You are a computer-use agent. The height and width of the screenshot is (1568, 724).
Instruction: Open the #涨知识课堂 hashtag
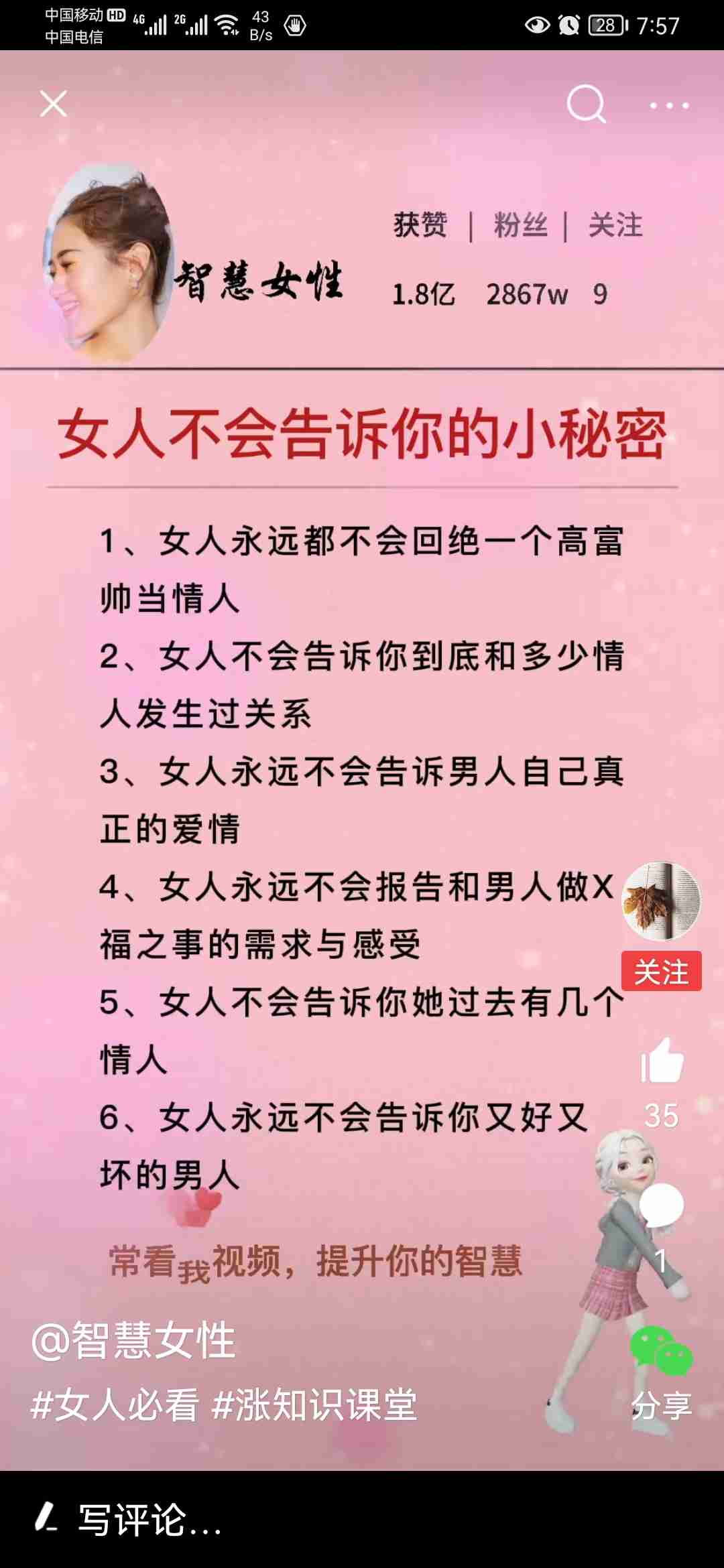pyautogui.click(x=314, y=1405)
